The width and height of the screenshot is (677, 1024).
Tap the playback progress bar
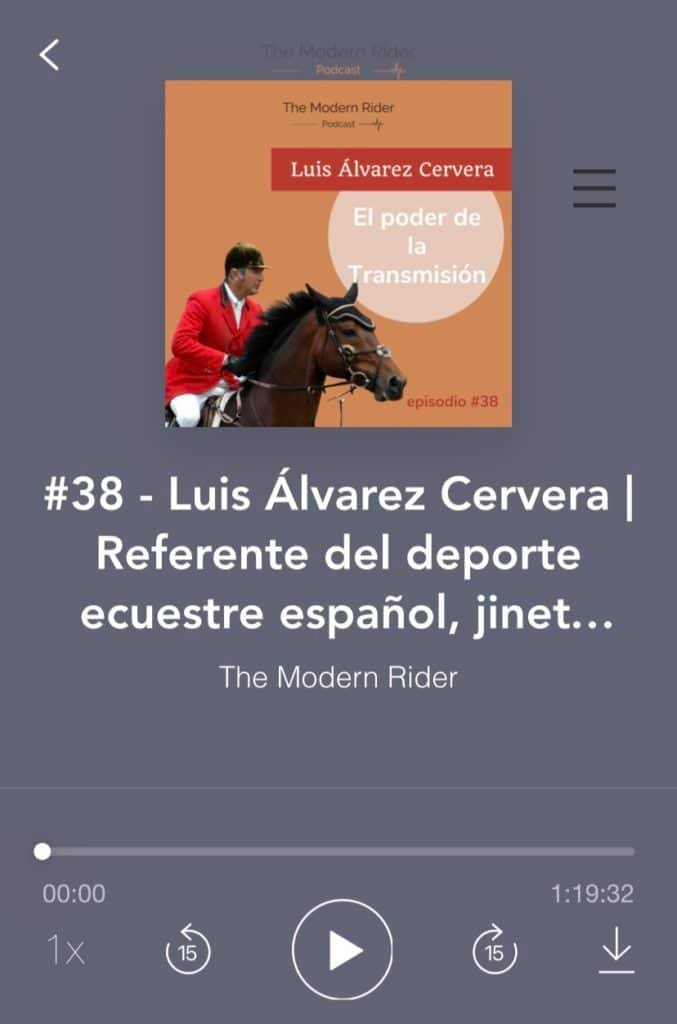point(340,852)
